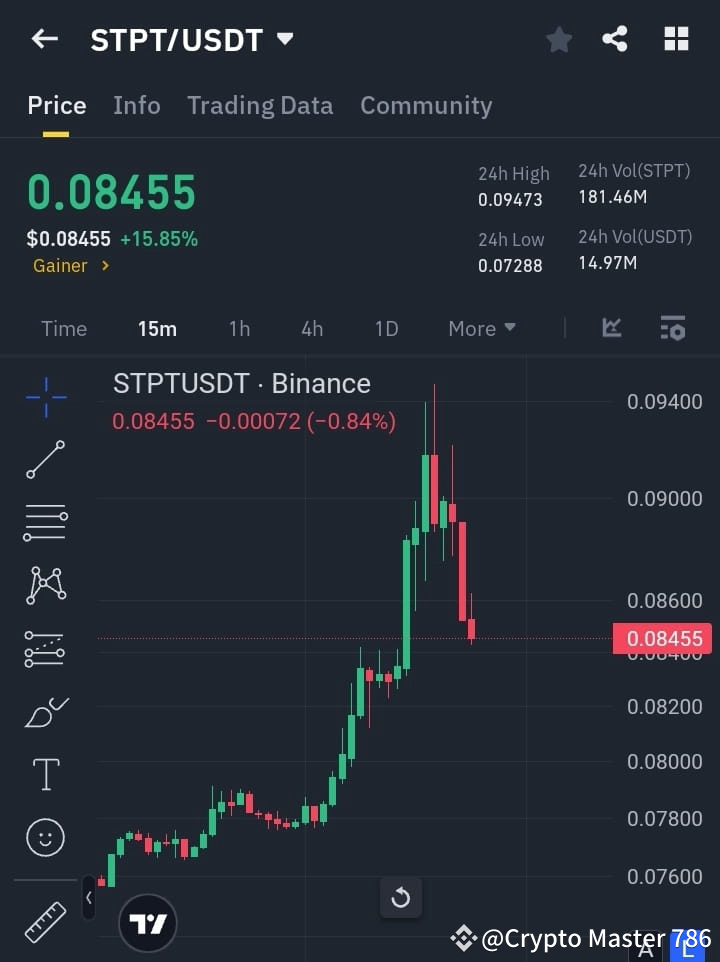This screenshot has width=720, height=962.
Task: Open the emoji sticker tool
Action: point(45,837)
